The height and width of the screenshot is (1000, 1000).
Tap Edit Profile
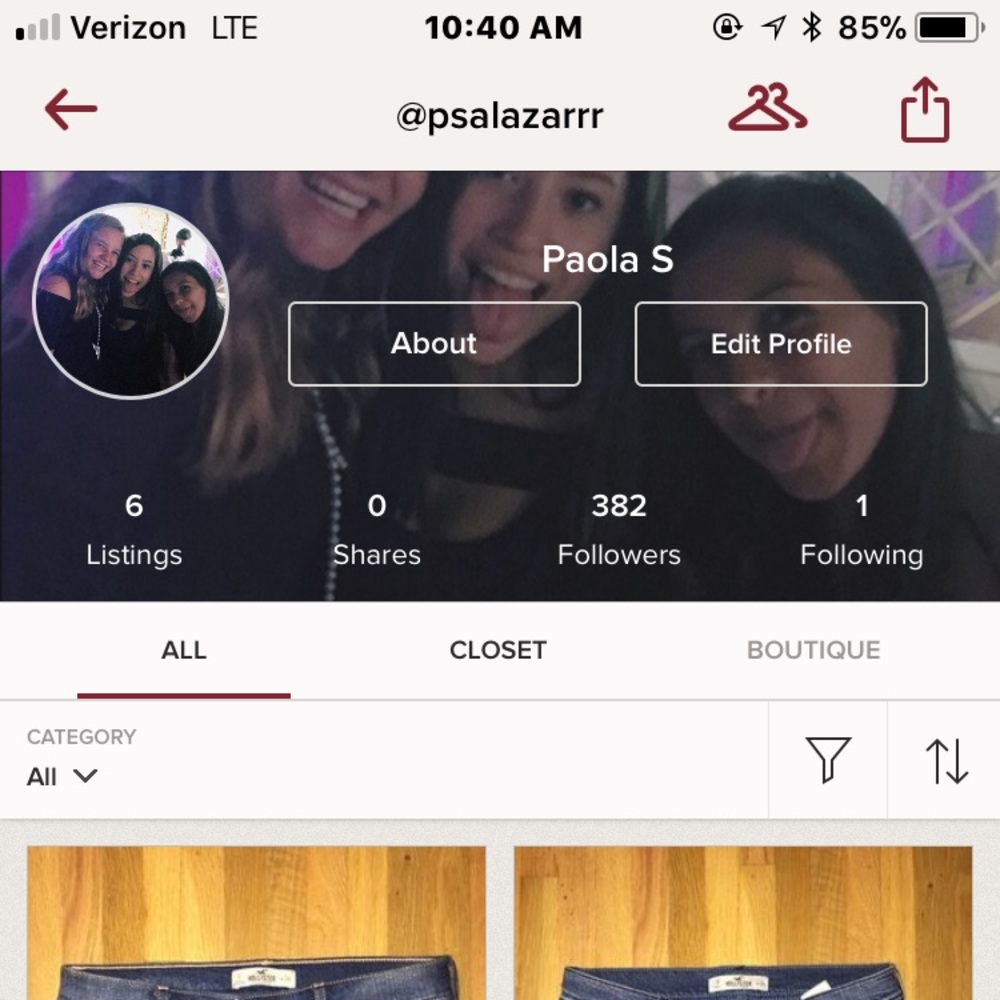[780, 344]
